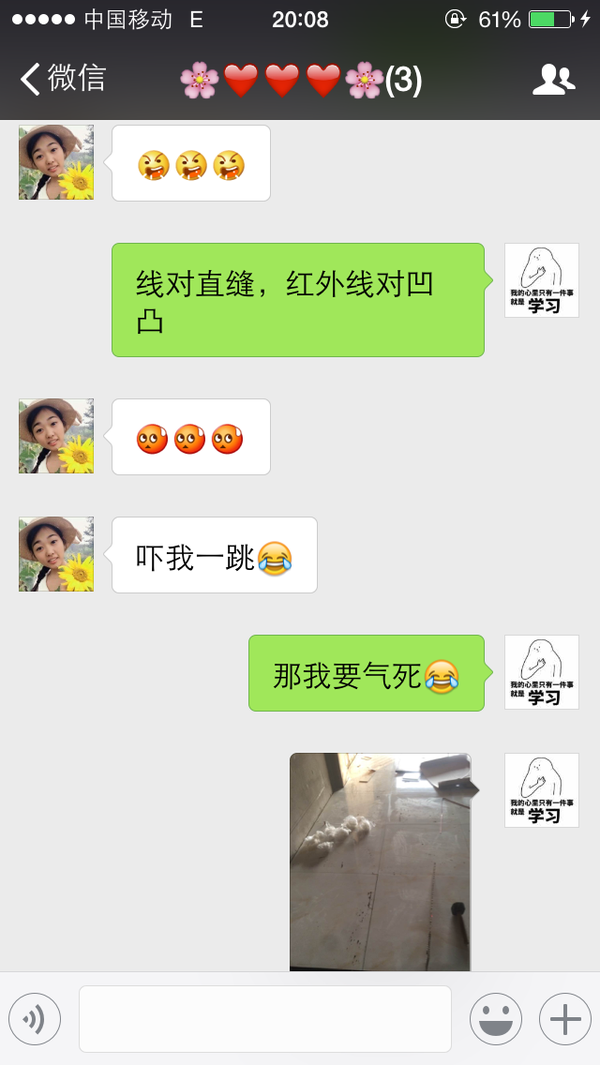Open the plus attachments menu
The width and height of the screenshot is (600, 1065).
(x=565, y=1019)
